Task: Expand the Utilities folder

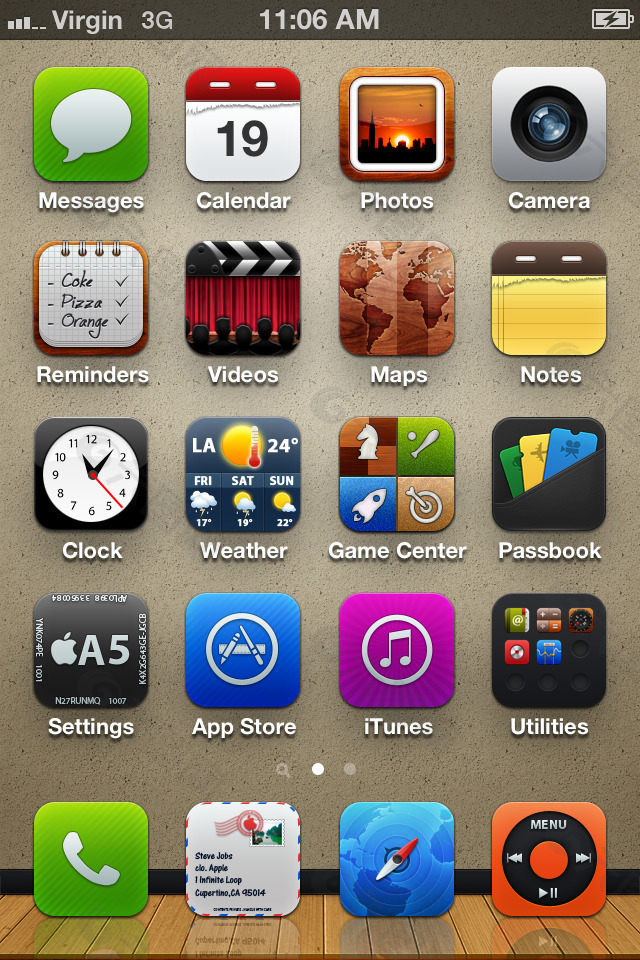Action: 549,650
